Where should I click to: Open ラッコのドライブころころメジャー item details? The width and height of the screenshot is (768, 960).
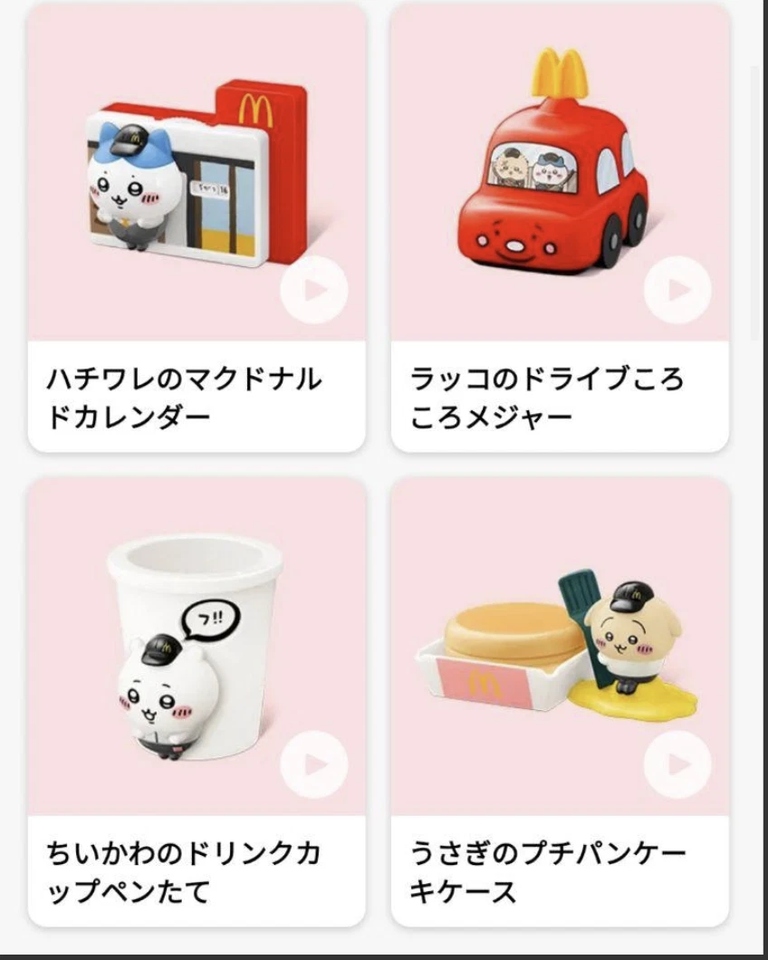(x=552, y=395)
